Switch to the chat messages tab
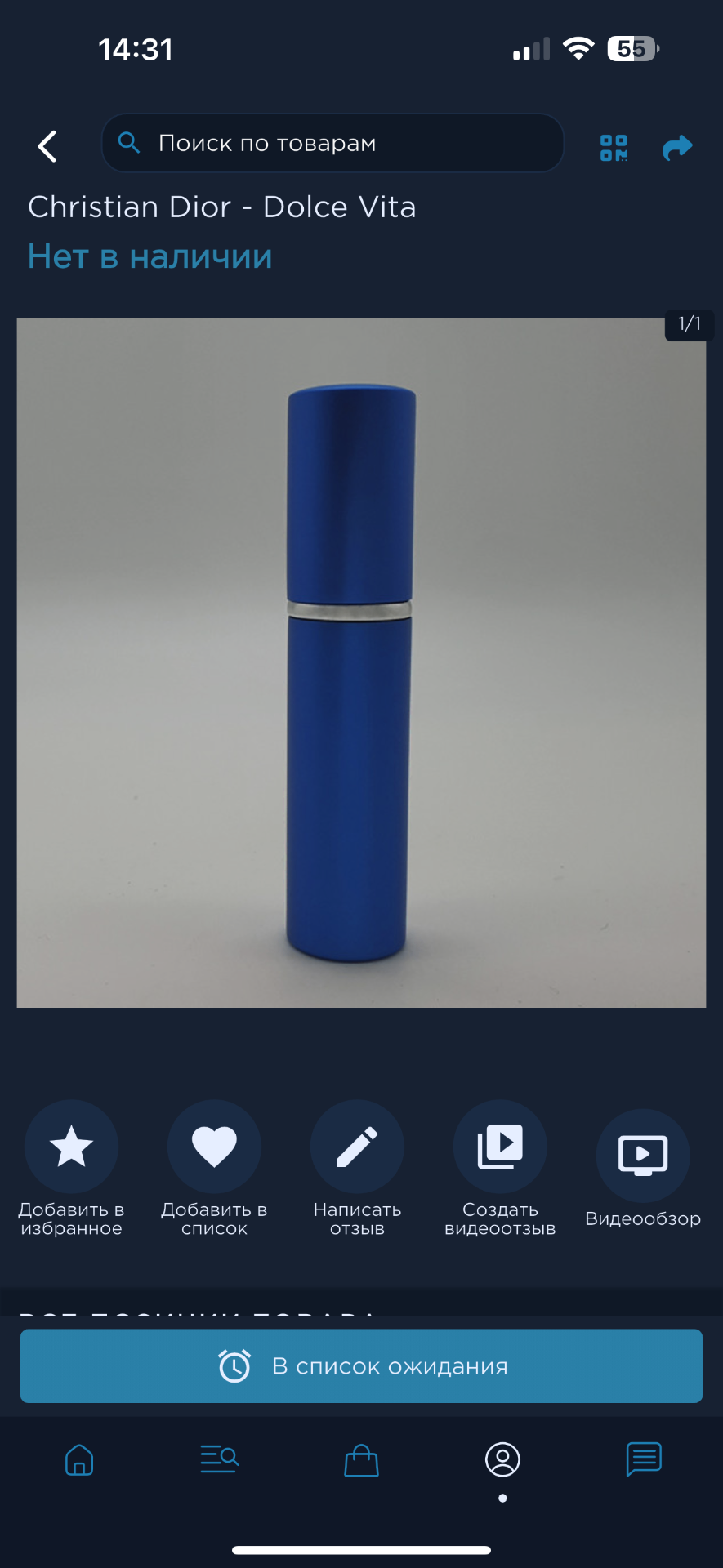Viewport: 723px width, 1568px height. pyautogui.click(x=644, y=1459)
